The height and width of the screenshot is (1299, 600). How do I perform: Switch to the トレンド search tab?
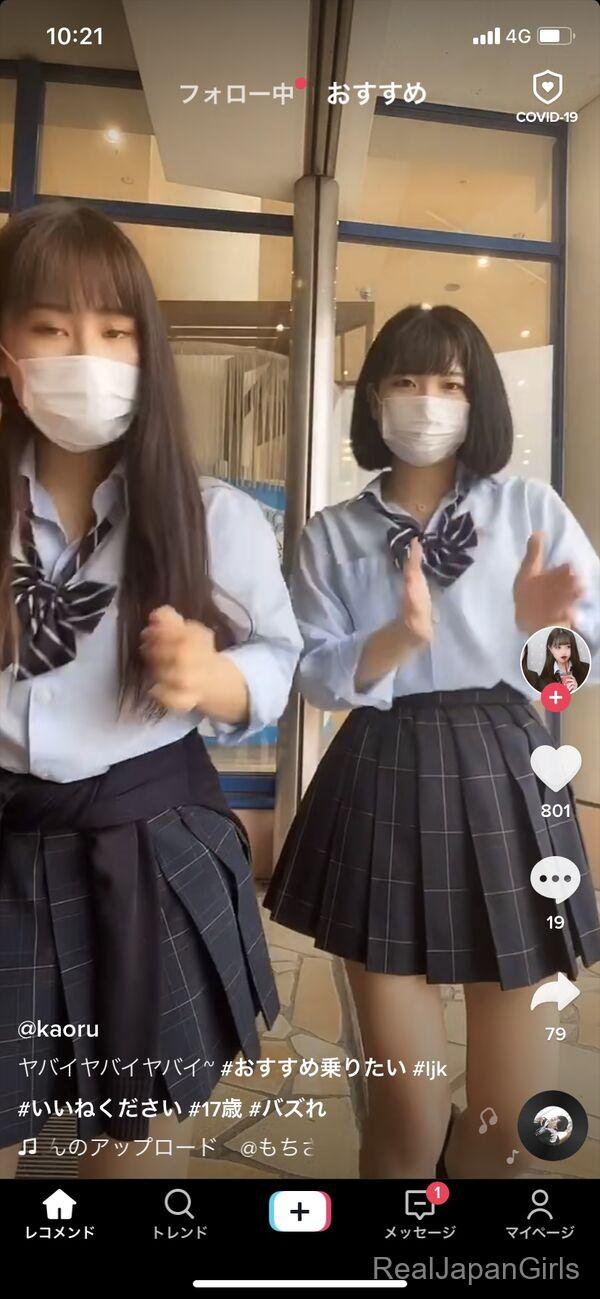[x=179, y=1214]
